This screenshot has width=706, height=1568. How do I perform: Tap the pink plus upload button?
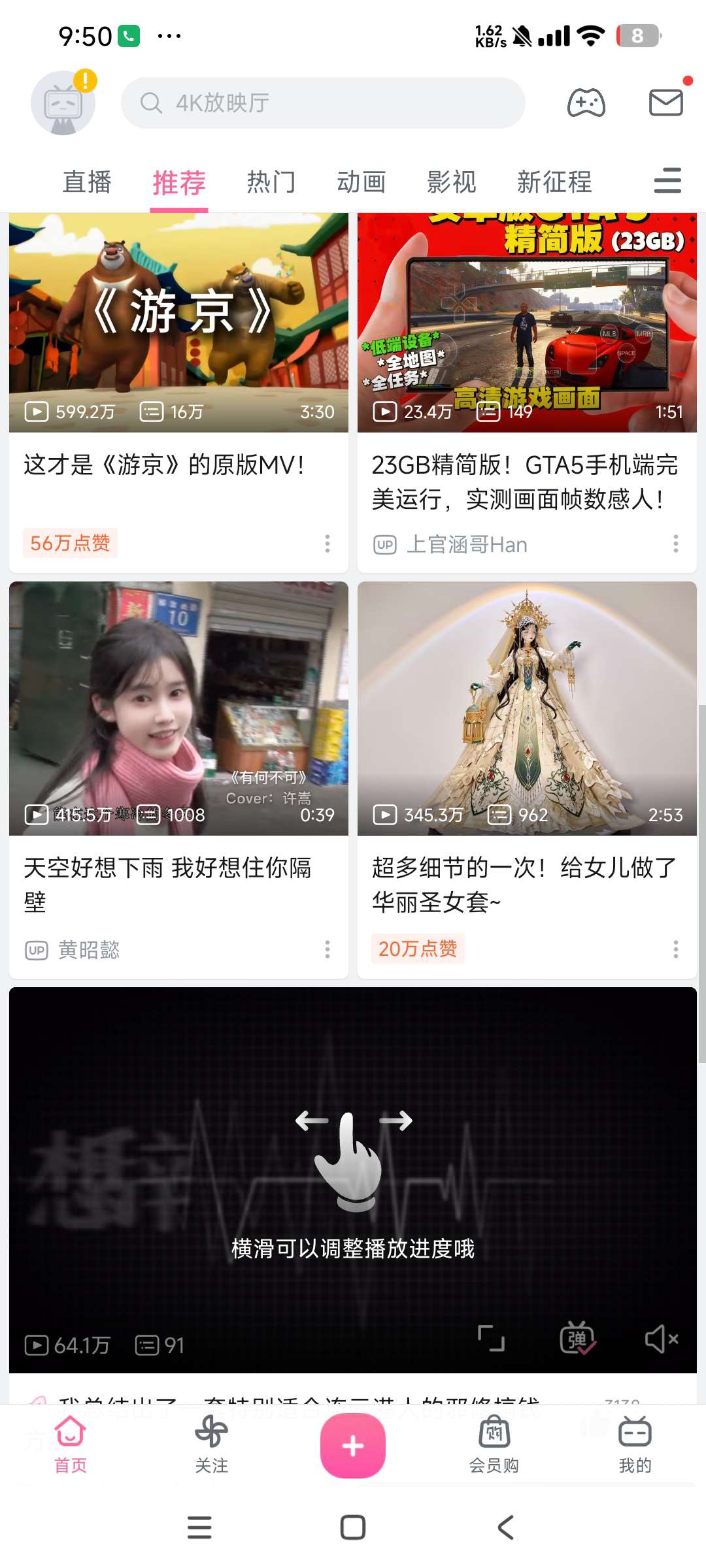(352, 1445)
